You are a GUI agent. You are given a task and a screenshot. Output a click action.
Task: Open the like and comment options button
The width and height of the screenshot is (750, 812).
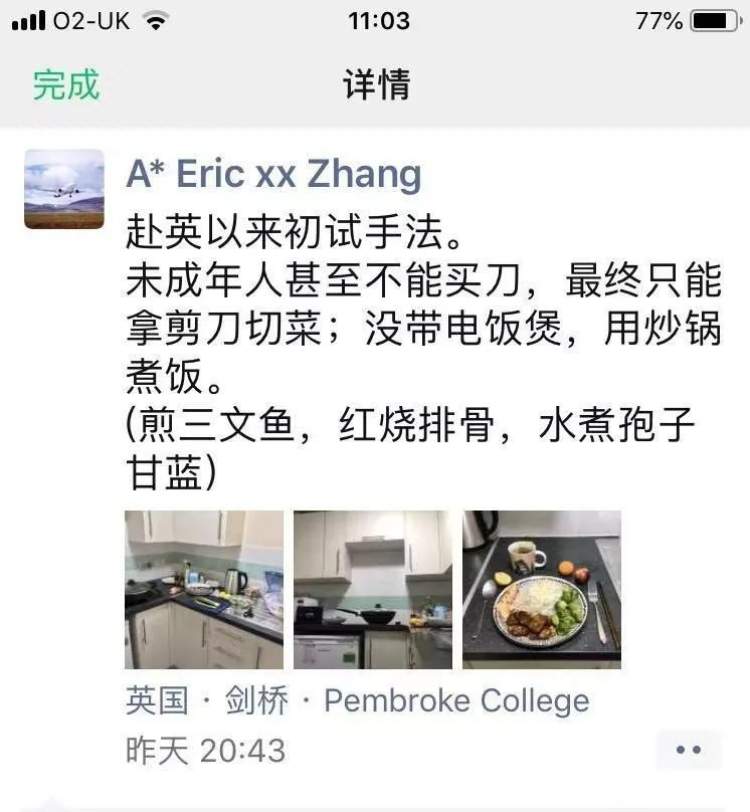(x=687, y=750)
